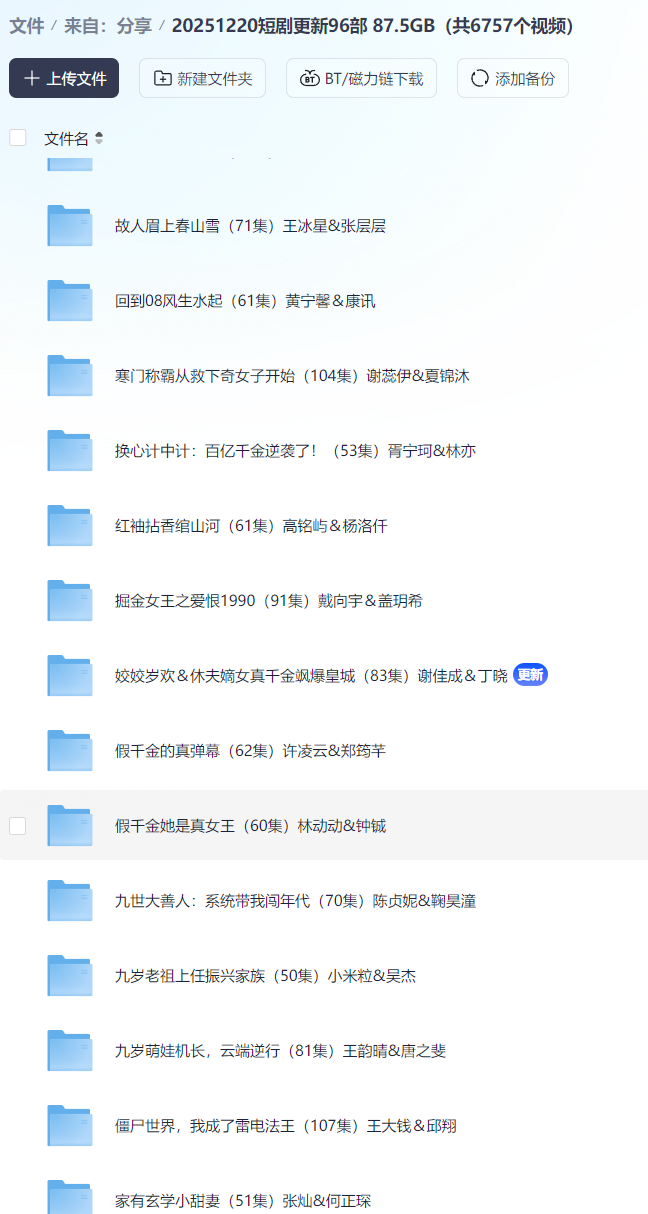Open folder 故人眉上春山雪（71集）
This screenshot has width=648, height=1214.
250,226
